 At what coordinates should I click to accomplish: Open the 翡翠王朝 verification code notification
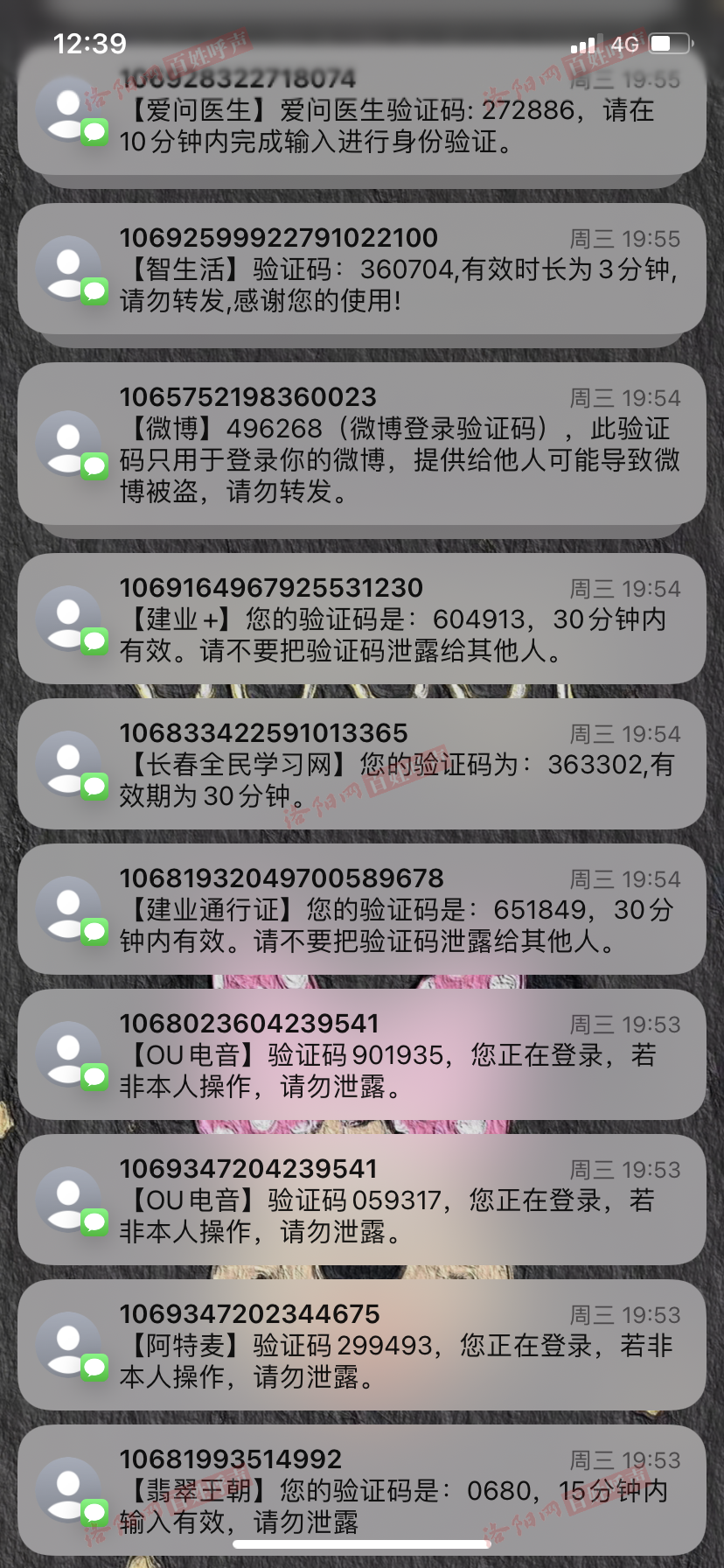362,1491
